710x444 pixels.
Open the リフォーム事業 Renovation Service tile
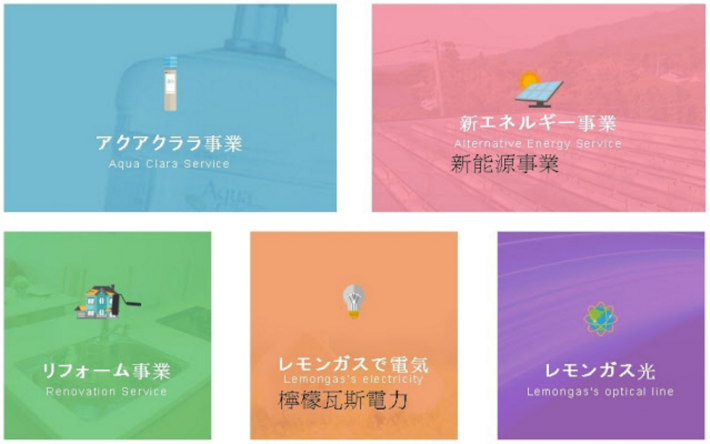point(107,336)
